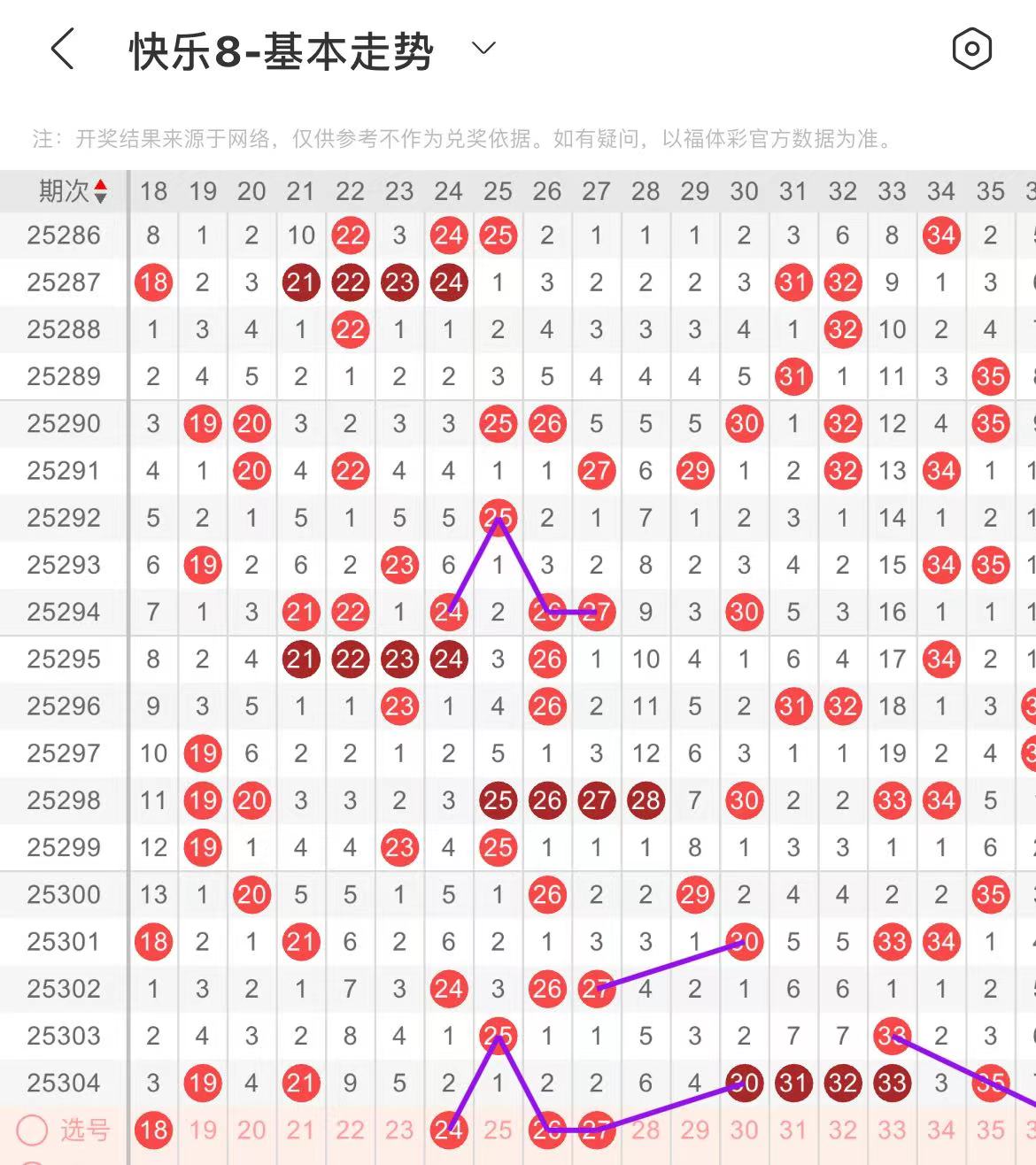Open the chart settings hexagon icon
The height and width of the screenshot is (1165, 1036).
point(971,49)
